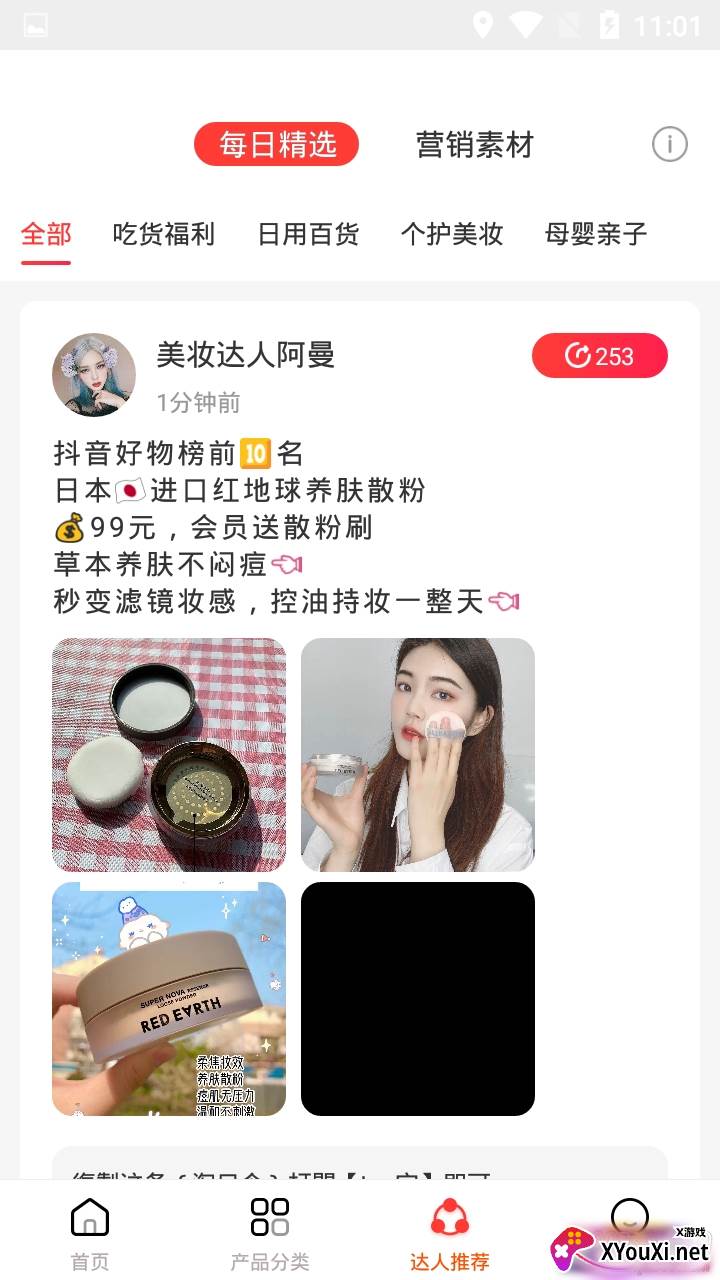
Task: Open the 达人推荐 tab
Action: click(x=450, y=1235)
